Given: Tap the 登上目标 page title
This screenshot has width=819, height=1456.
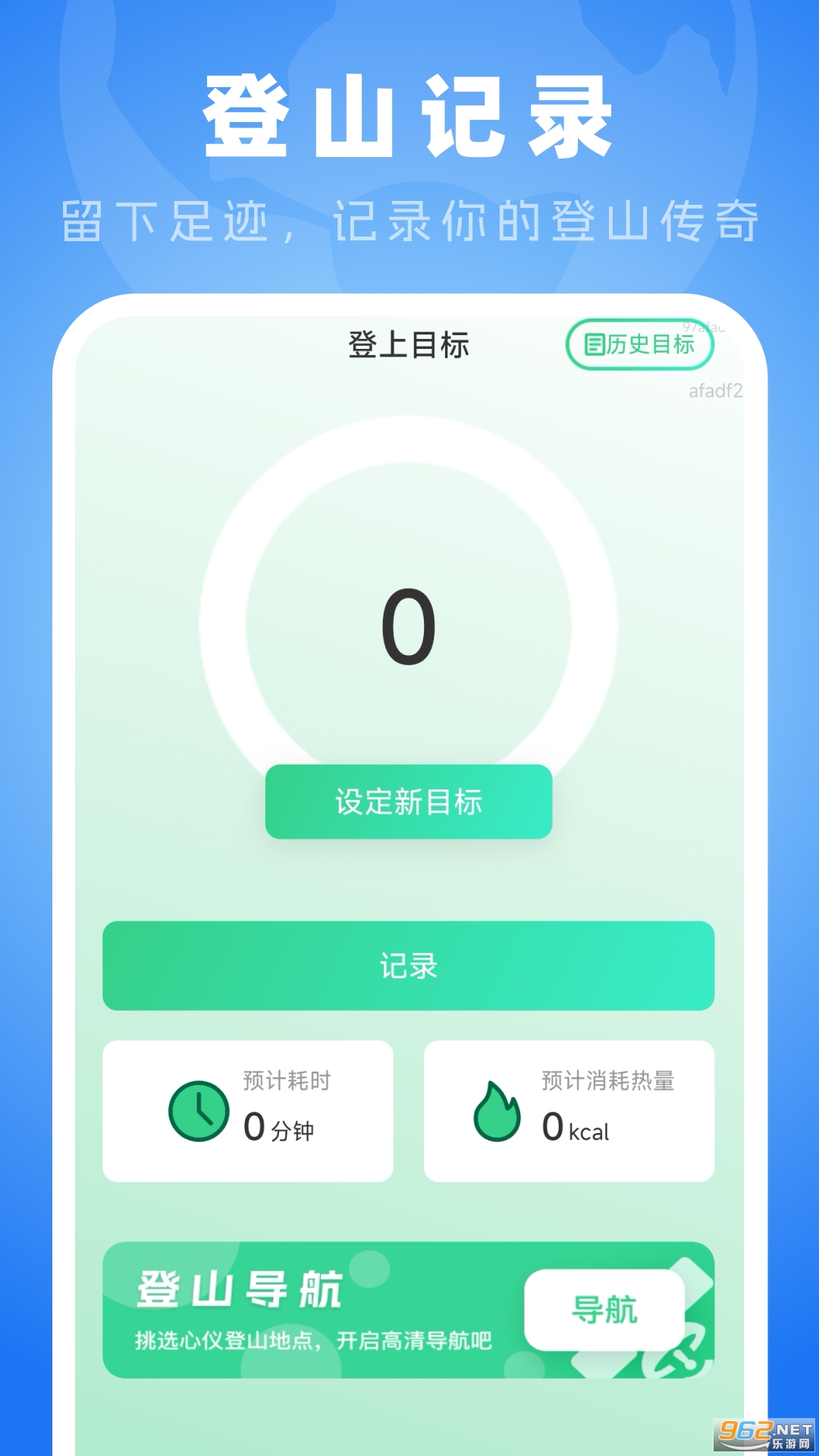Looking at the screenshot, I should pos(409,345).
